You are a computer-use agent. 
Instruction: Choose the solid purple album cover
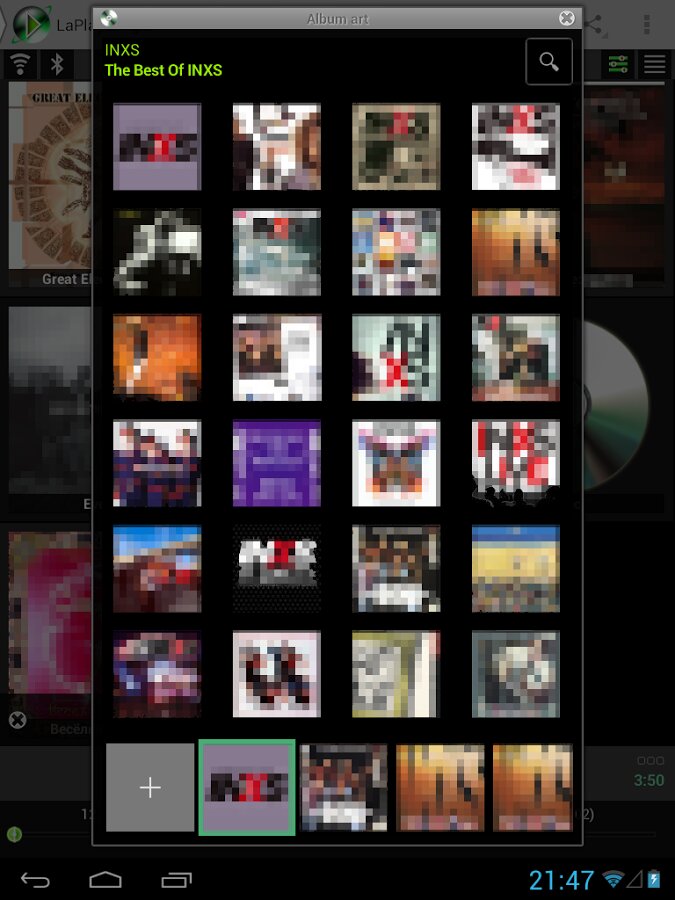pos(277,464)
